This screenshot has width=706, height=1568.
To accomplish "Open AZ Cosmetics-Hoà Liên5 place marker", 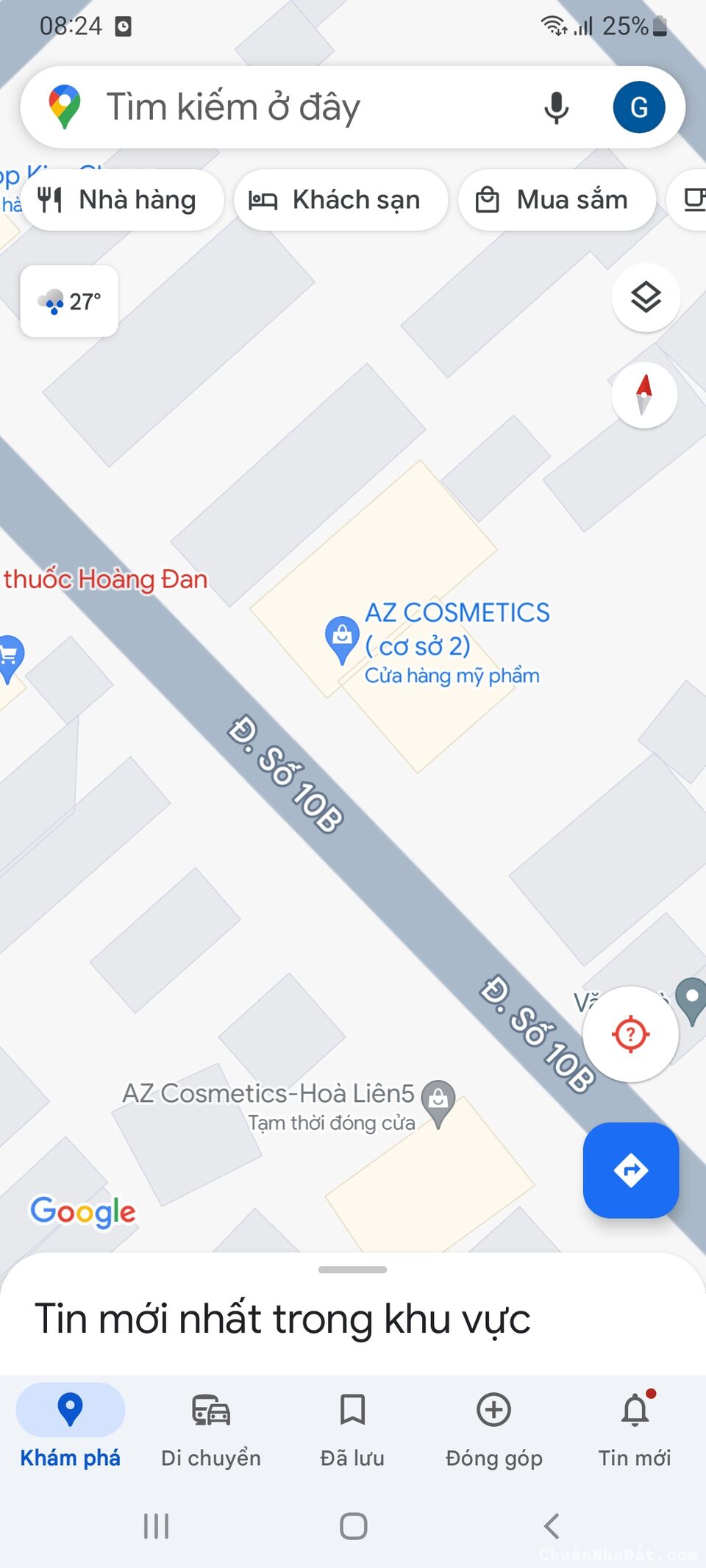I will tap(438, 1101).
